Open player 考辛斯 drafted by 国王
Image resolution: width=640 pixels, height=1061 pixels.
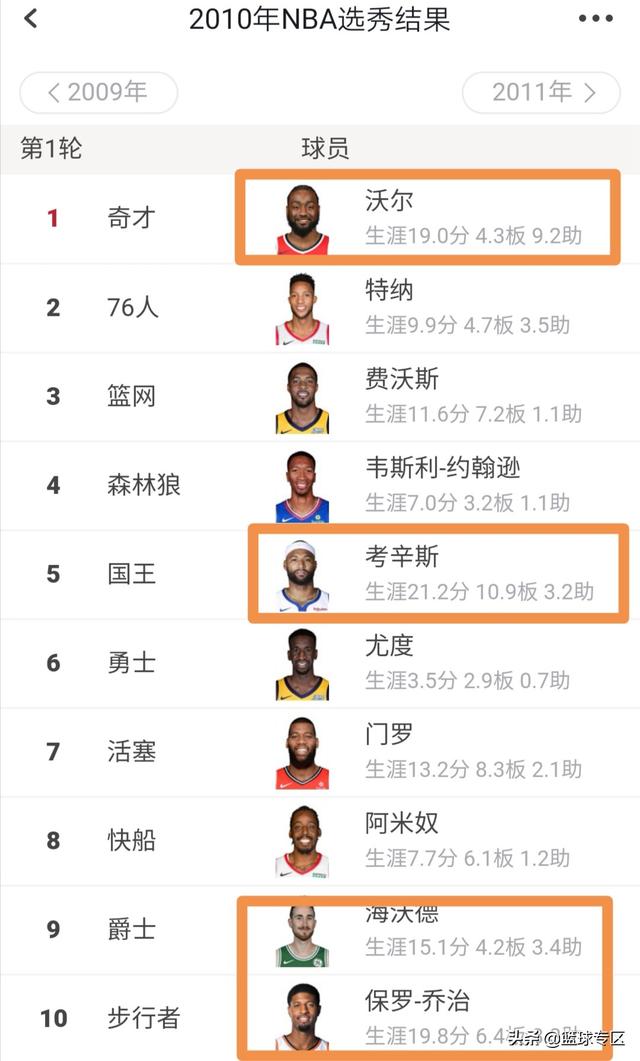[320, 574]
